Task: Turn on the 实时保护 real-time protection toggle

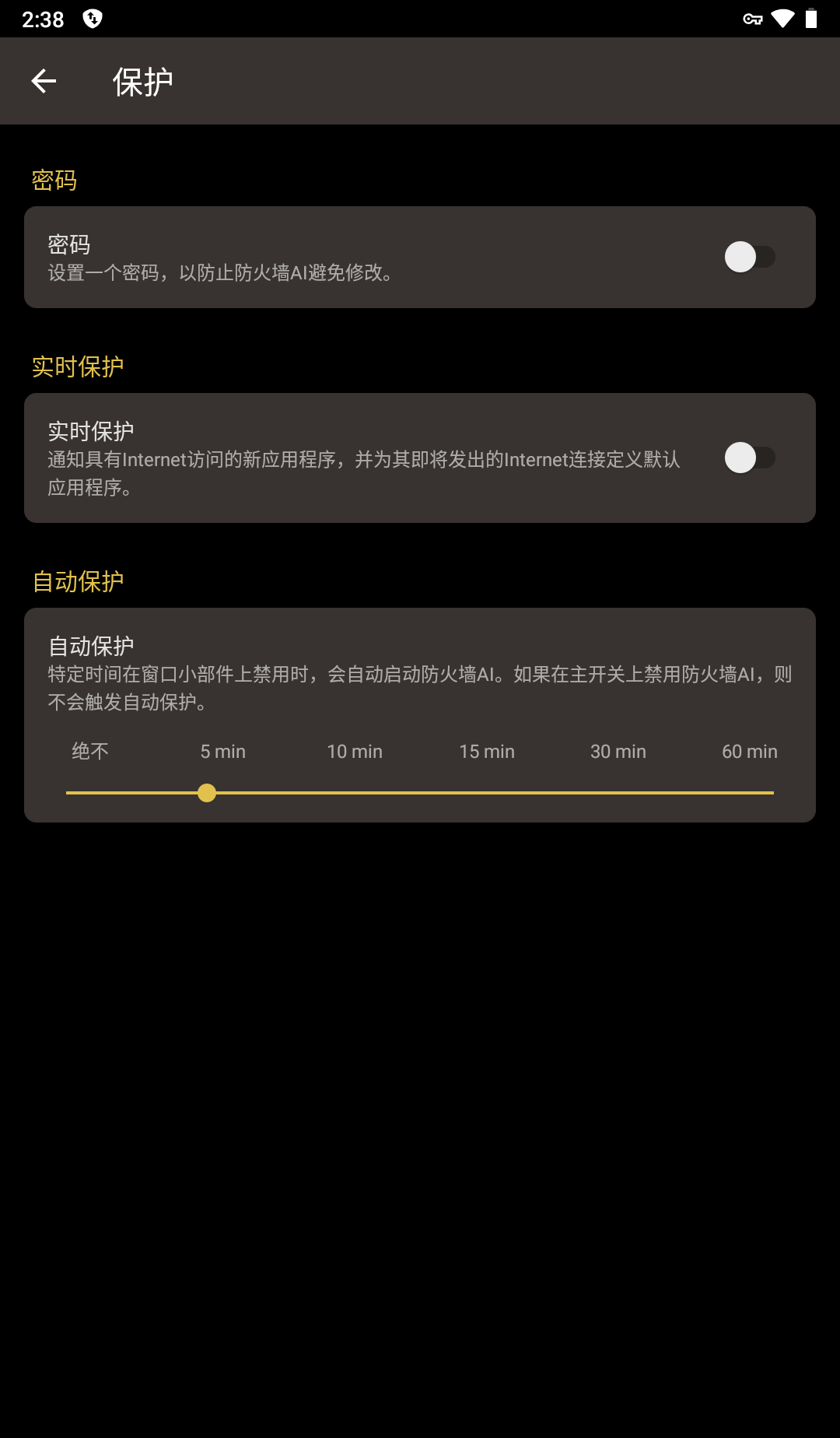Action: [748, 459]
